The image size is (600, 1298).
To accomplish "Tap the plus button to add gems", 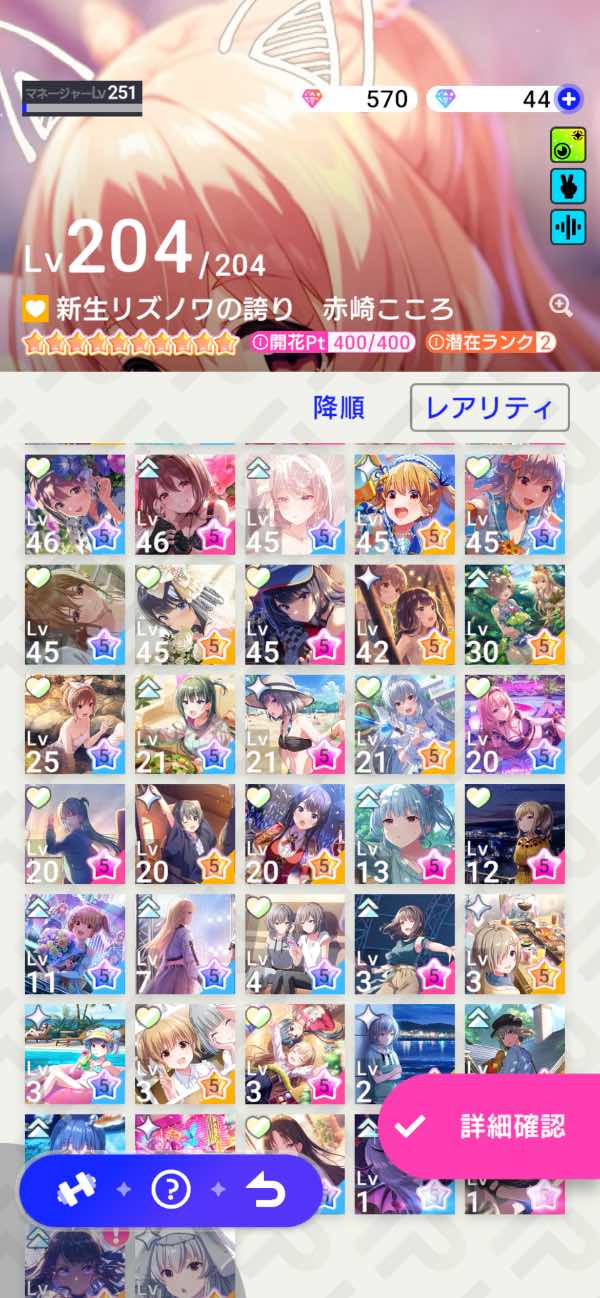I will click(x=568, y=98).
